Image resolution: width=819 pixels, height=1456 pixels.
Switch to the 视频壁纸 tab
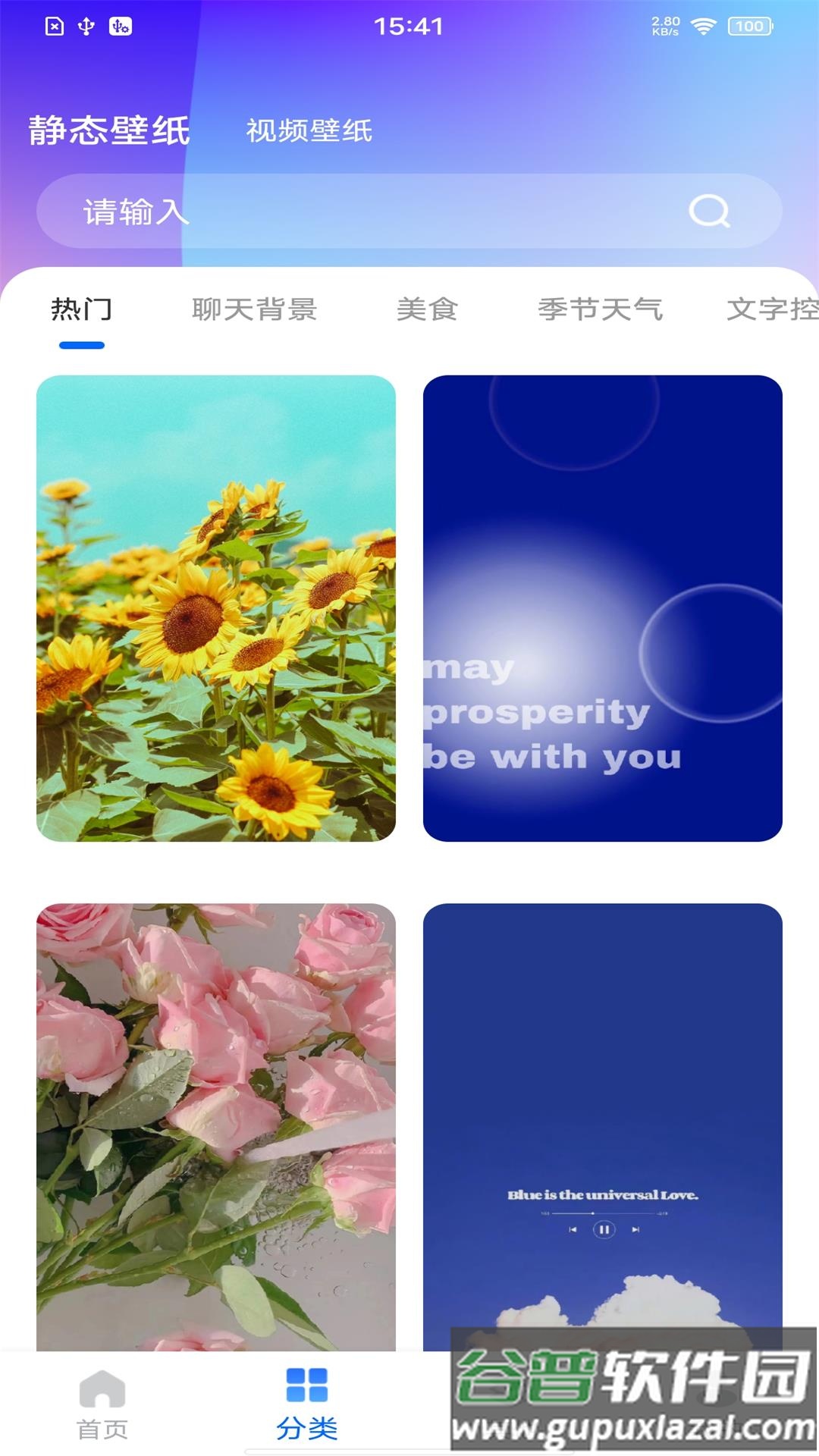pos(309,130)
